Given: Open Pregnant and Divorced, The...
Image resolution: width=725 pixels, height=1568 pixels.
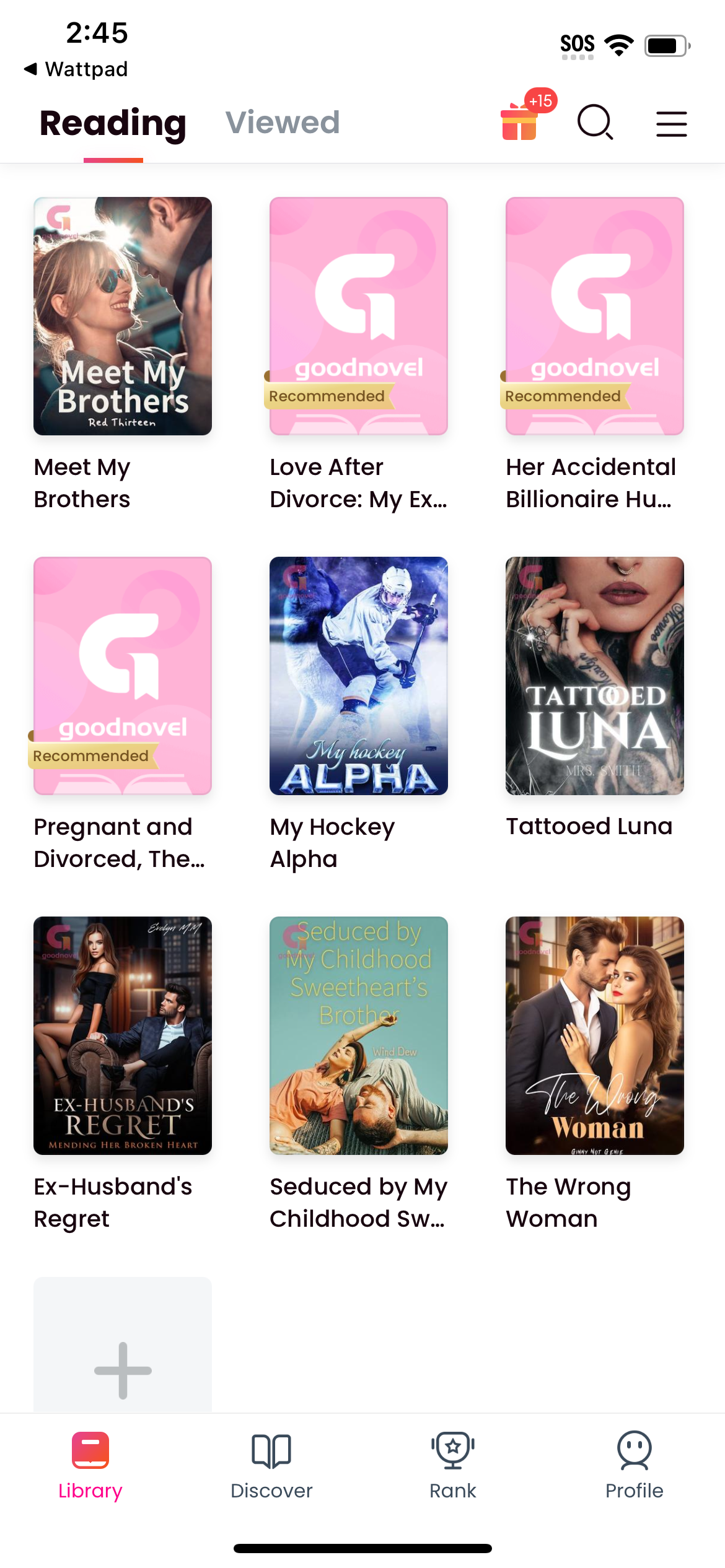Looking at the screenshot, I should click(x=122, y=676).
